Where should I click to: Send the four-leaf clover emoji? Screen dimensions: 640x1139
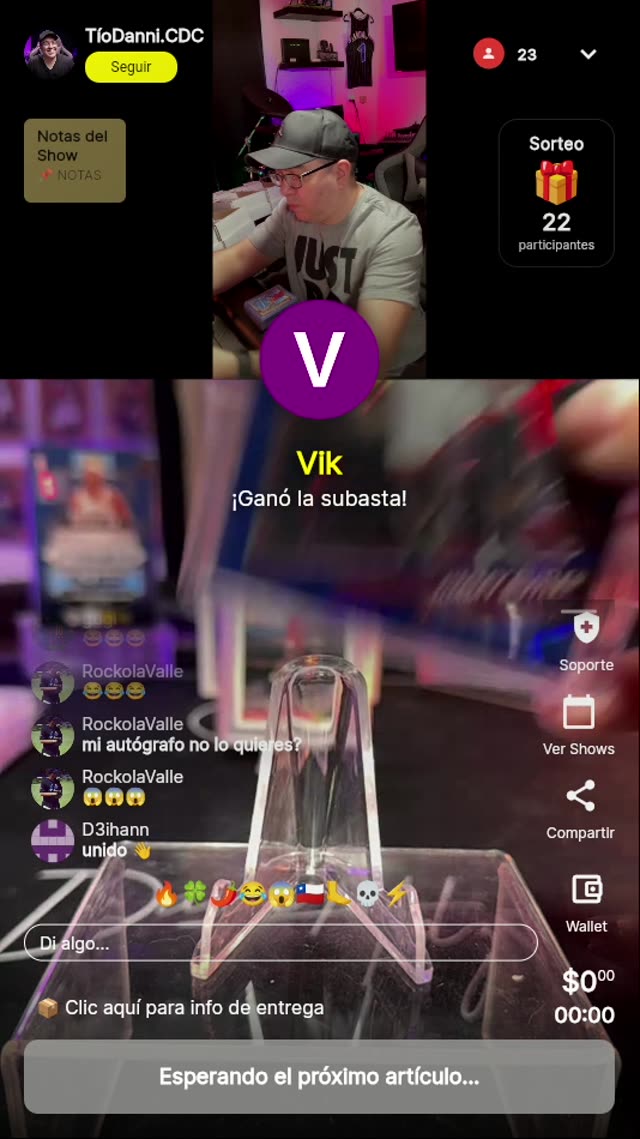[x=195, y=895]
